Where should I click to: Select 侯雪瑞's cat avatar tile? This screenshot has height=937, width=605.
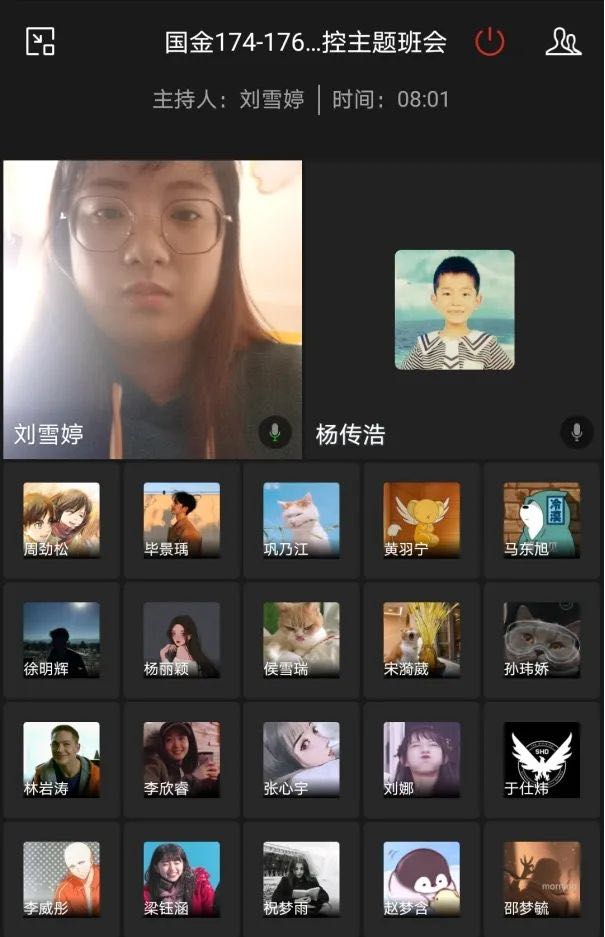pos(301,640)
